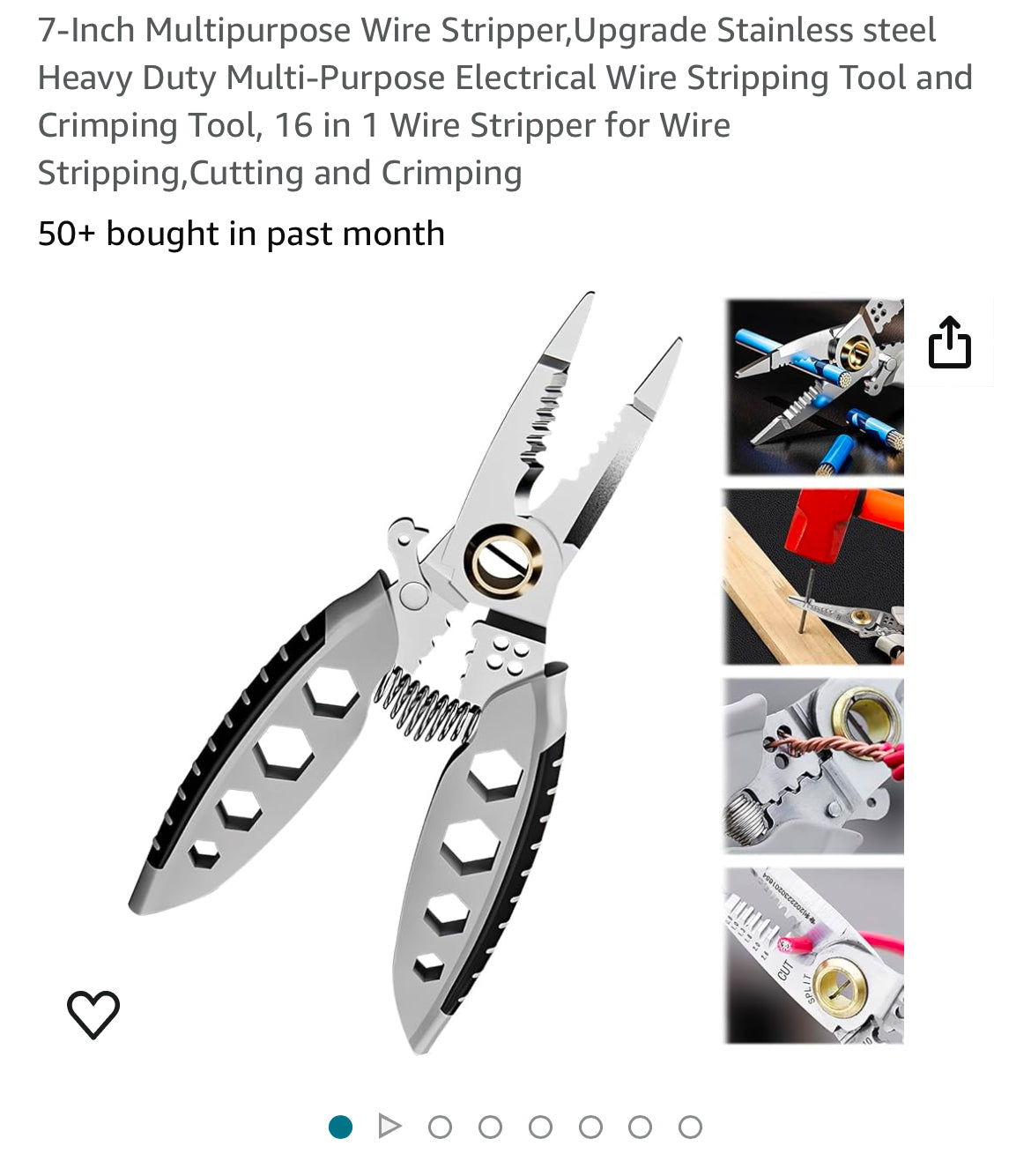This screenshot has height=1176, width=1031.
Task: Play the product video from carousel indicator
Action: pyautogui.click(x=389, y=1127)
